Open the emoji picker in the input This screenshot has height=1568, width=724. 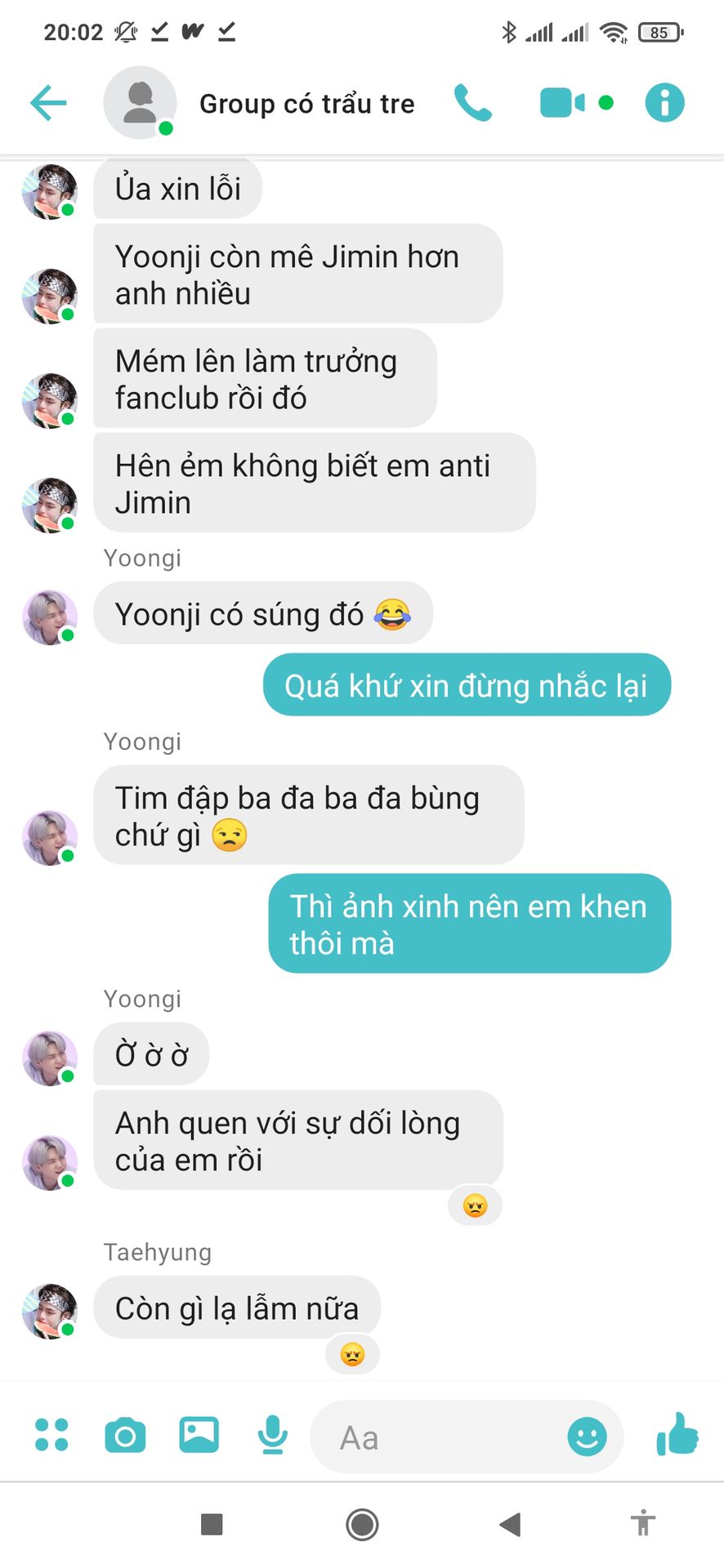click(x=588, y=1437)
